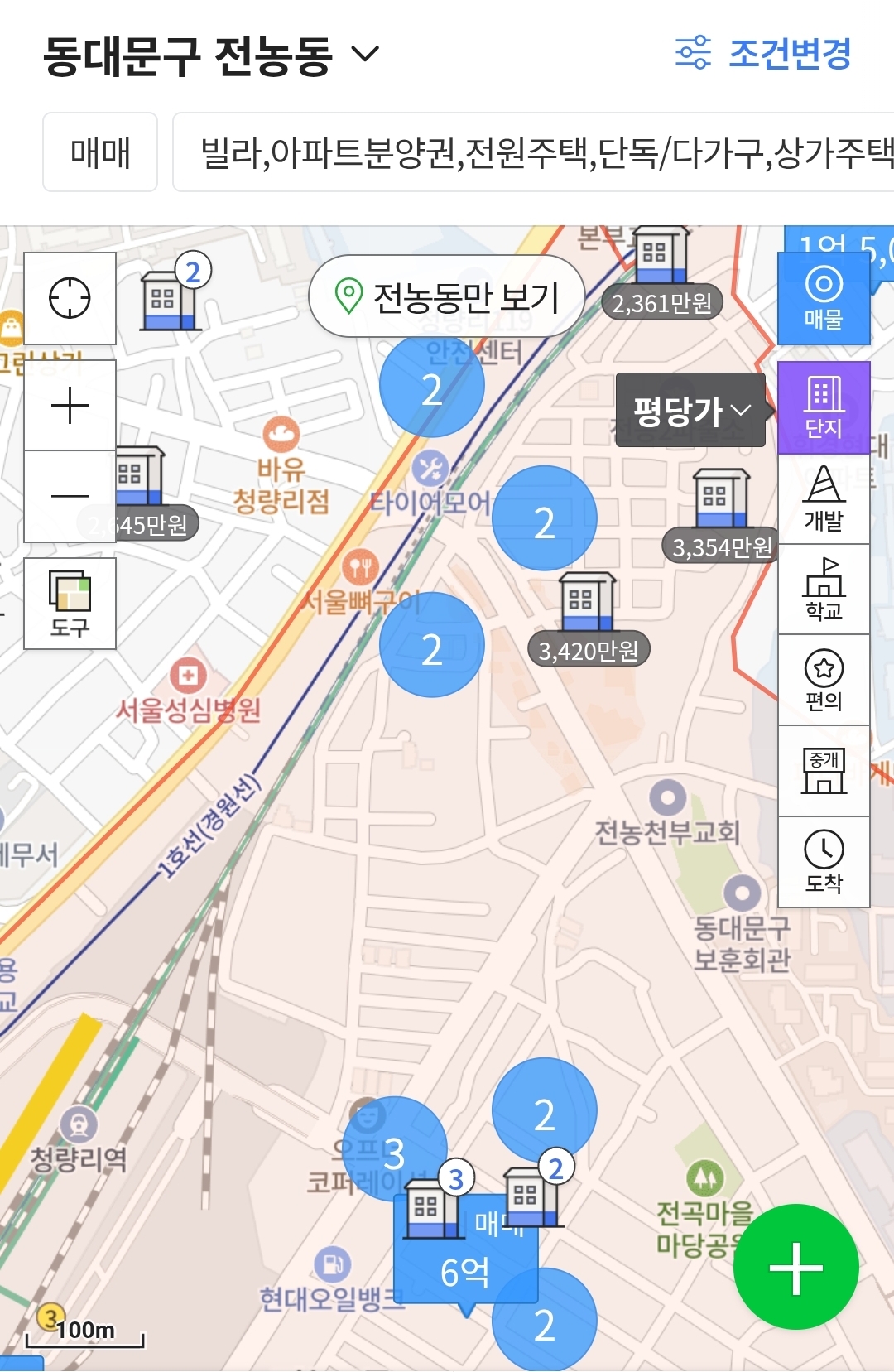Select the 단지 complex layer
The image size is (894, 1372).
coord(824,407)
